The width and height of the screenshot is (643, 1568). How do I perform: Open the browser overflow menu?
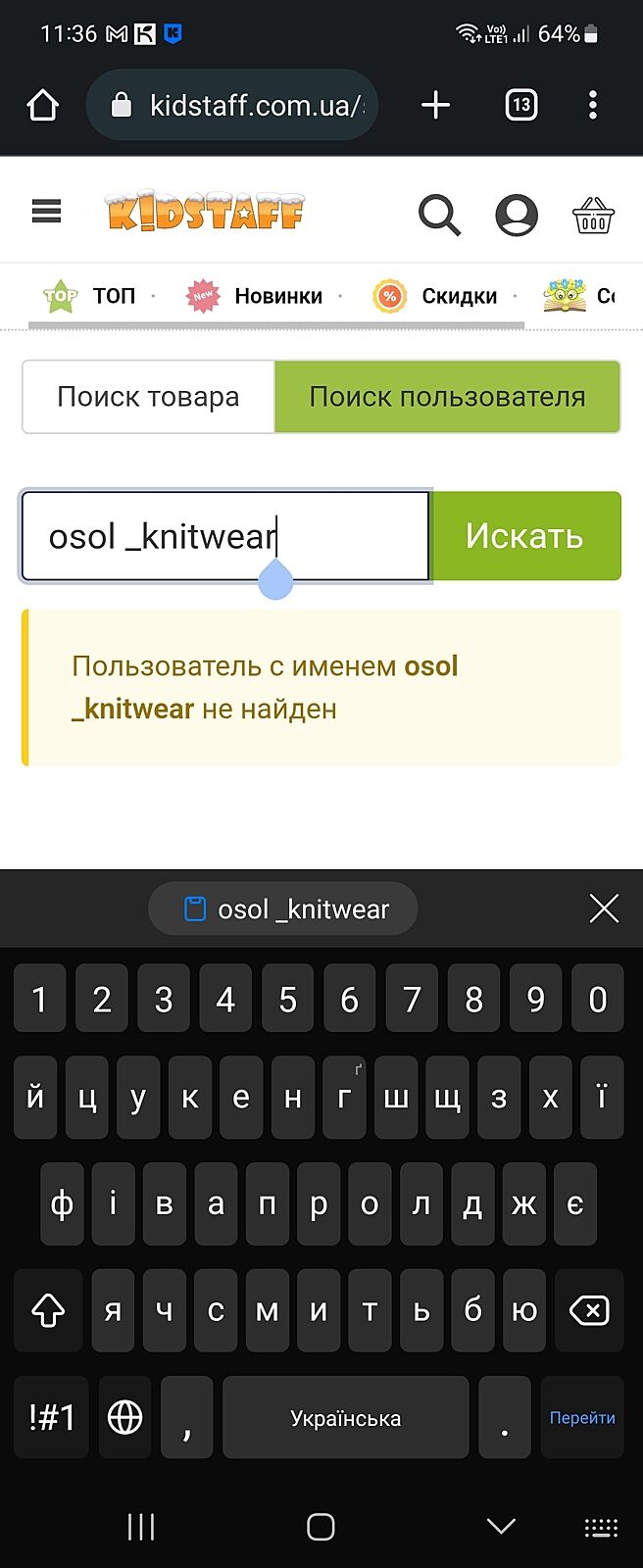pos(593,105)
